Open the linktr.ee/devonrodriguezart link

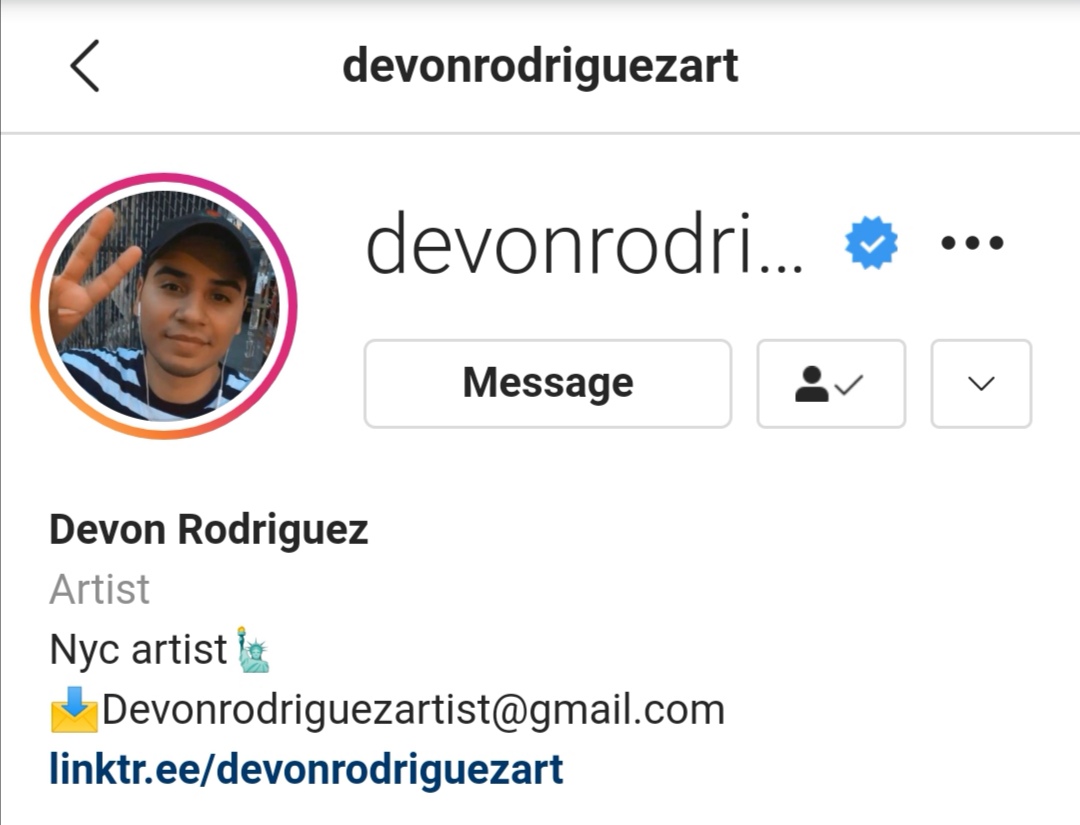(x=306, y=769)
